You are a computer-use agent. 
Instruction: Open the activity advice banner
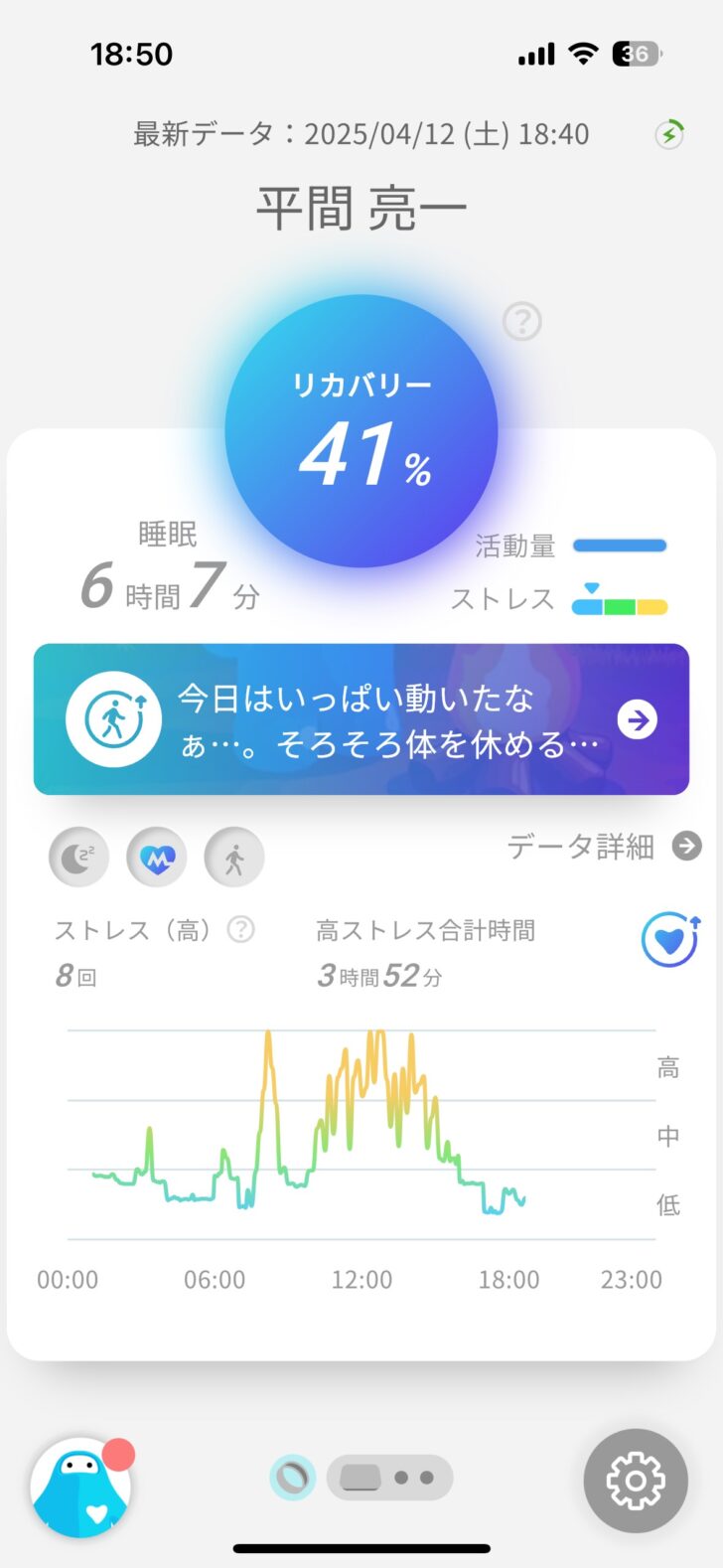[361, 719]
